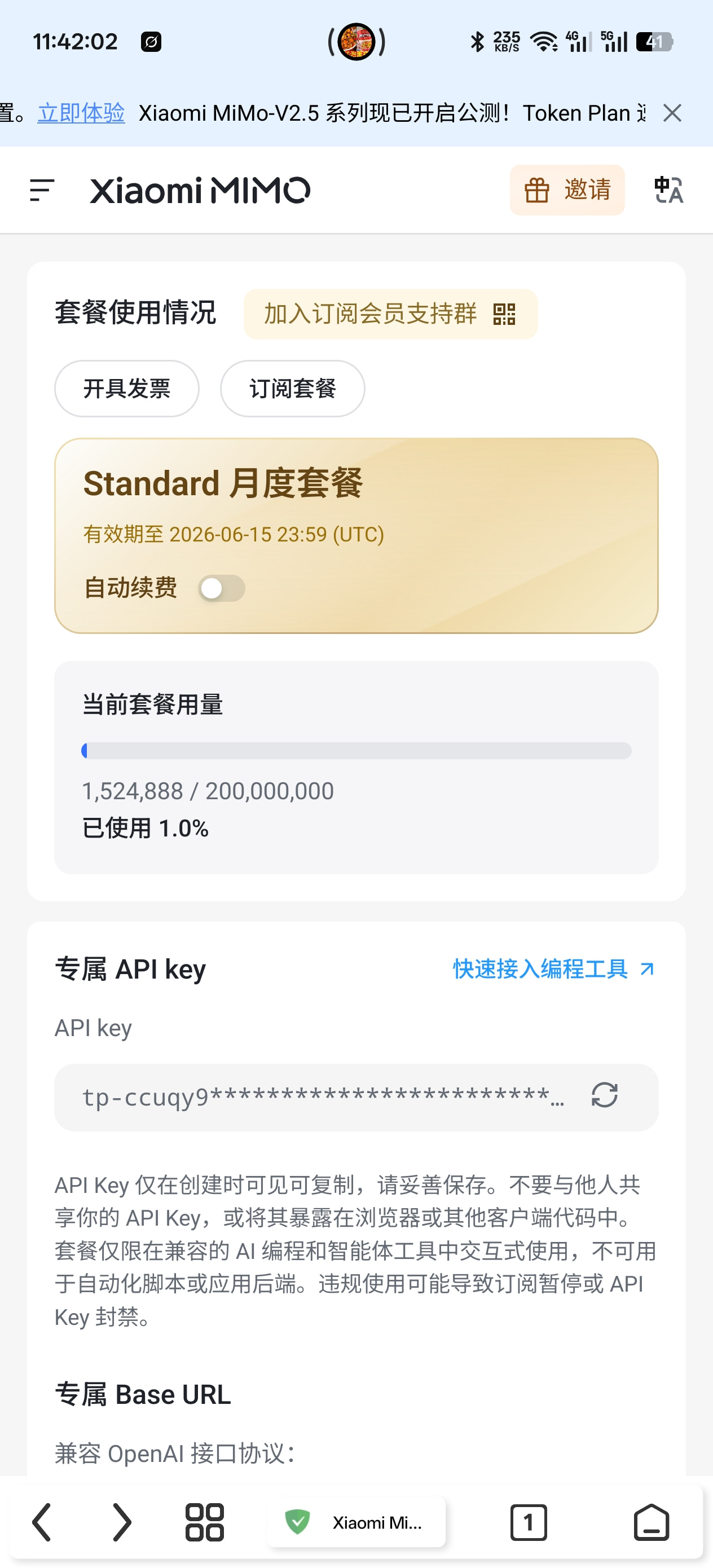Tap the Xiaomi Mi... address bar
The height and width of the screenshot is (1568, 713).
[356, 1522]
